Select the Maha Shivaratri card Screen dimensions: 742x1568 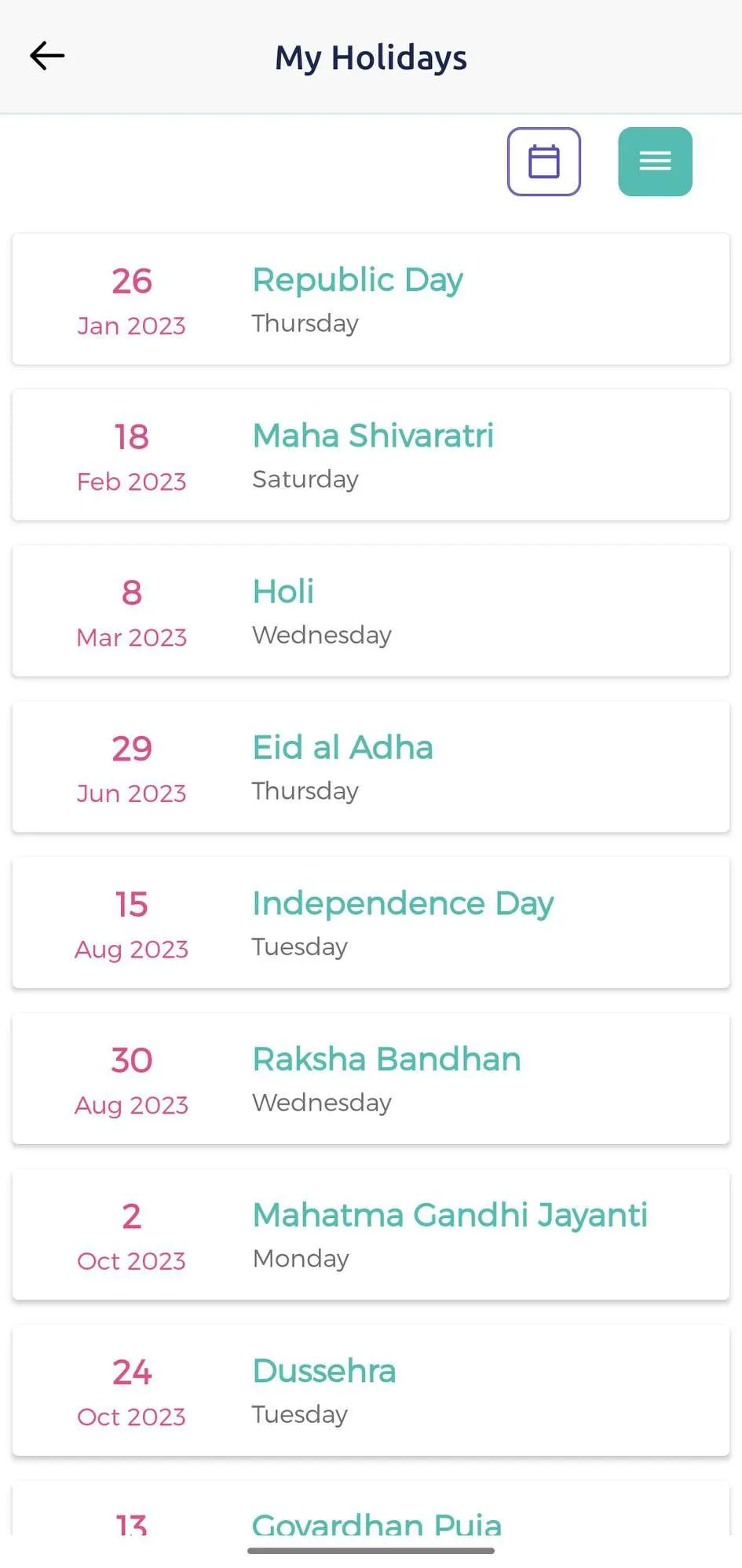pyautogui.click(x=370, y=454)
